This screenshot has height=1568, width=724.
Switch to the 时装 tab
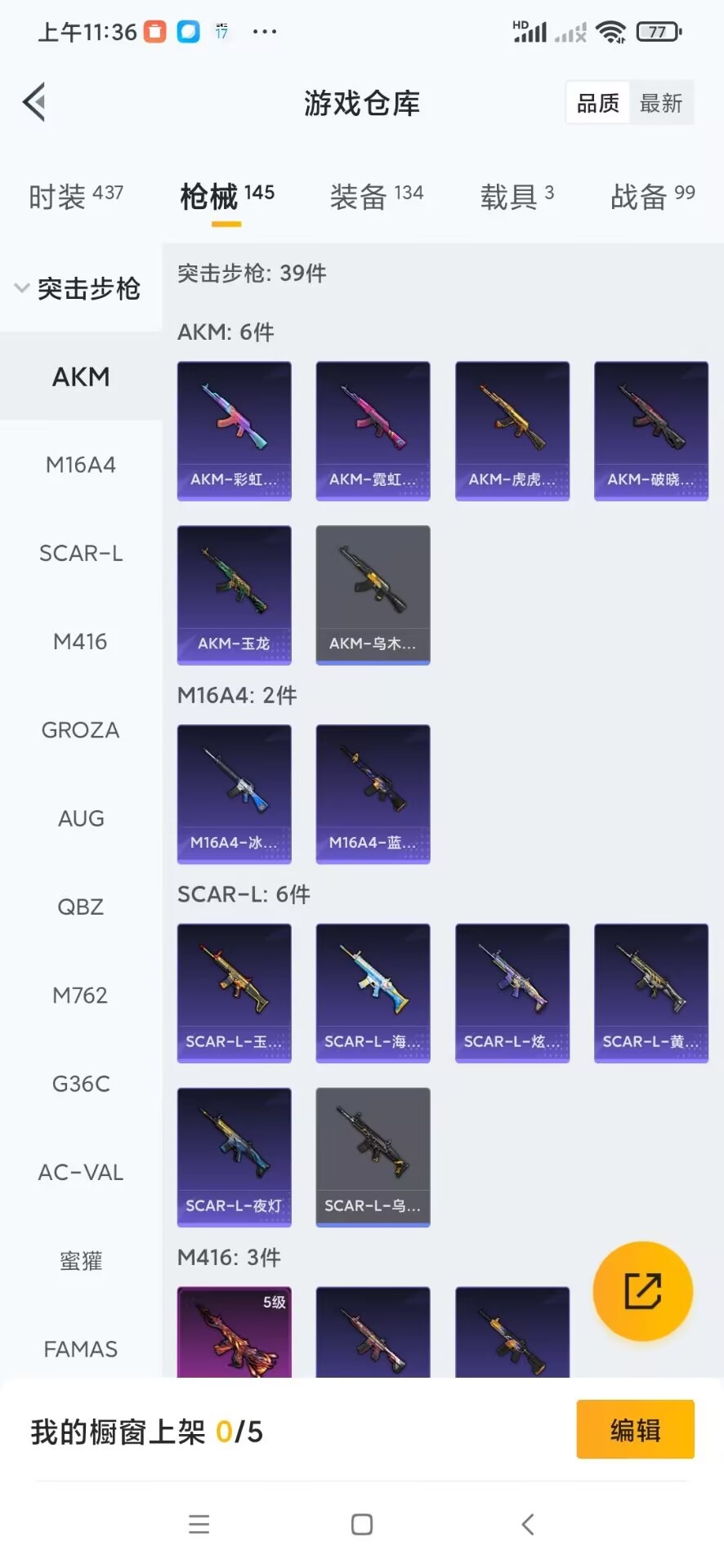[x=75, y=196]
